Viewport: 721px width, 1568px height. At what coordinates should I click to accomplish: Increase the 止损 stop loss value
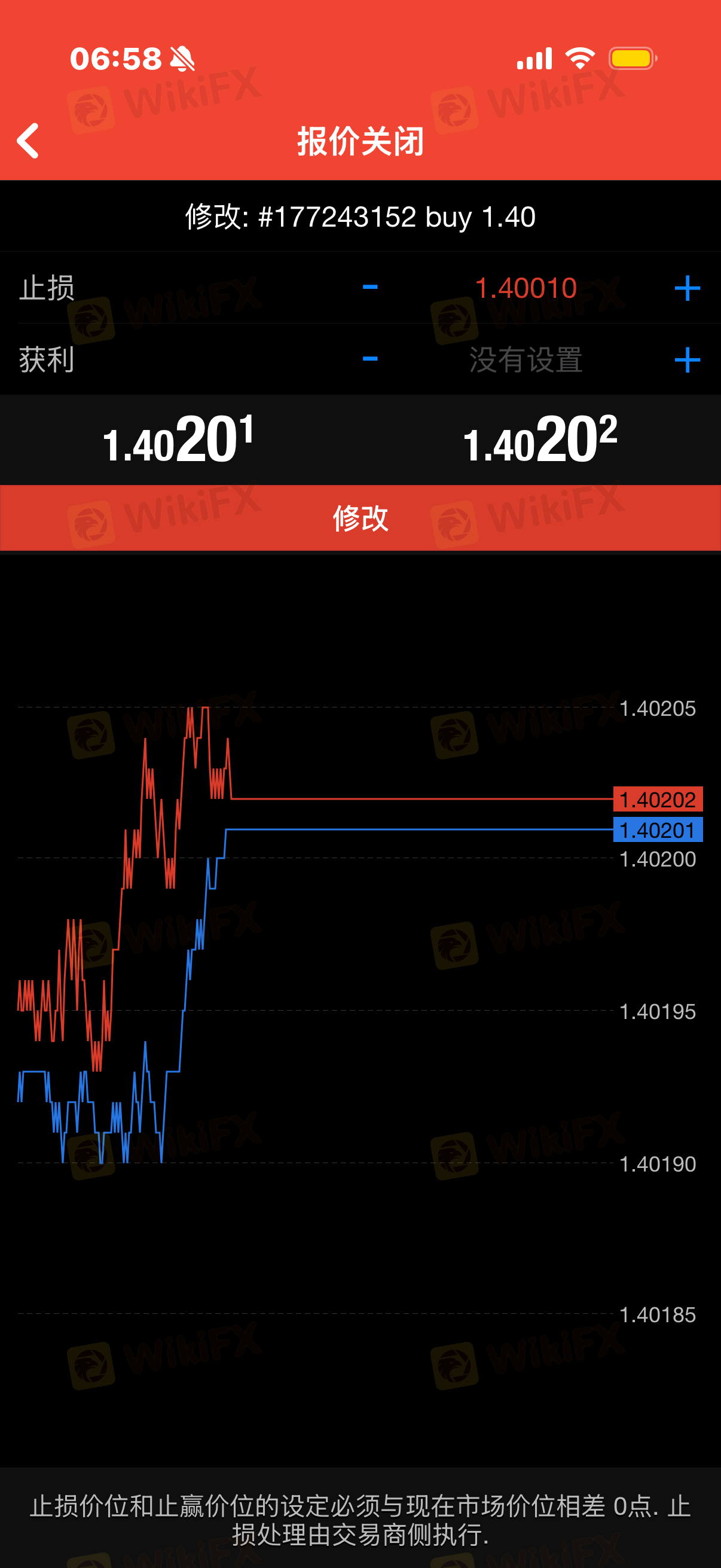687,288
